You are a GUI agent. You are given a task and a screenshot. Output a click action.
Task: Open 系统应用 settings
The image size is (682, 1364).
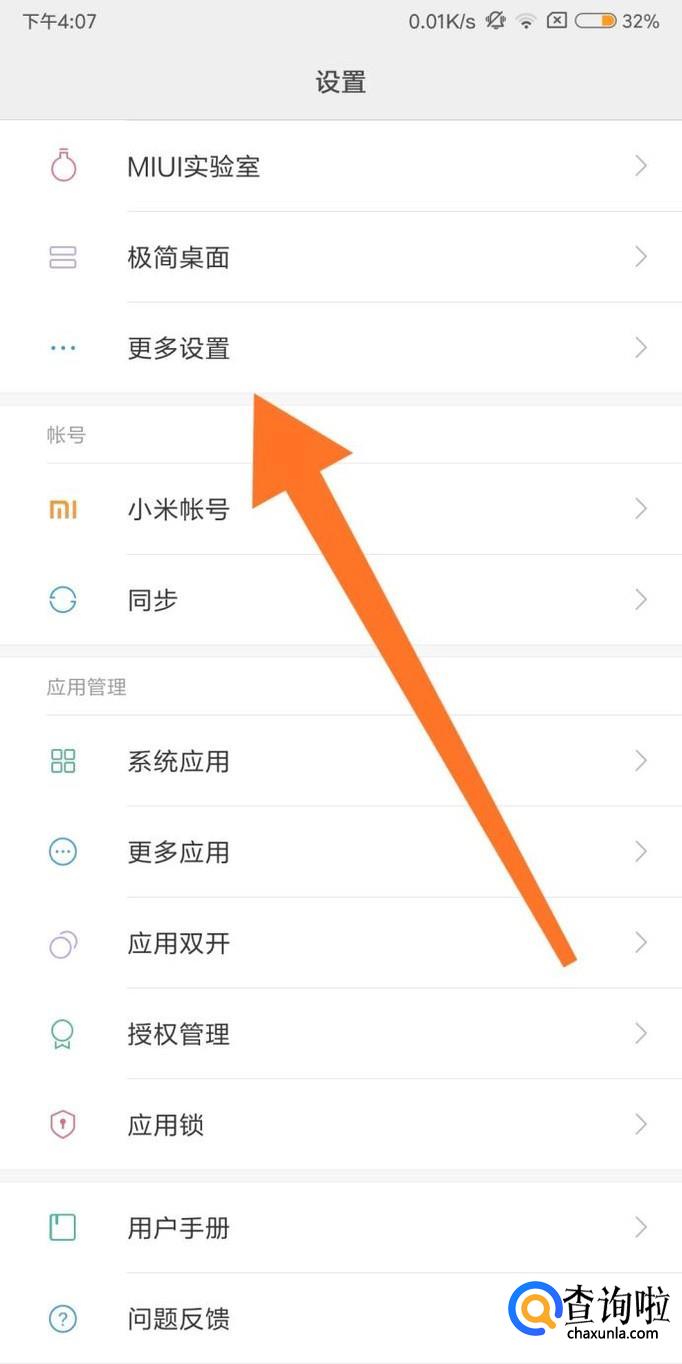[x=179, y=761]
